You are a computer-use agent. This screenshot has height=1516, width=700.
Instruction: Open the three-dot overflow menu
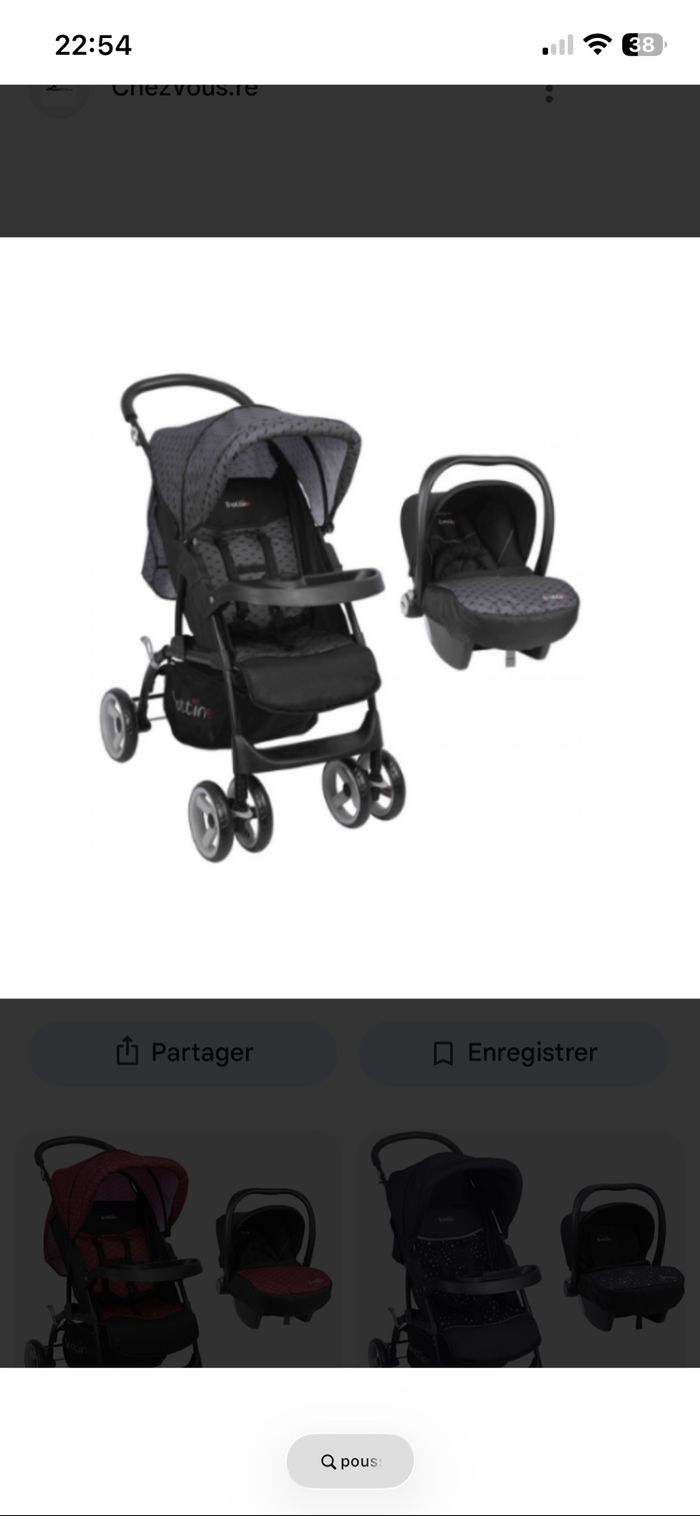tap(548, 93)
